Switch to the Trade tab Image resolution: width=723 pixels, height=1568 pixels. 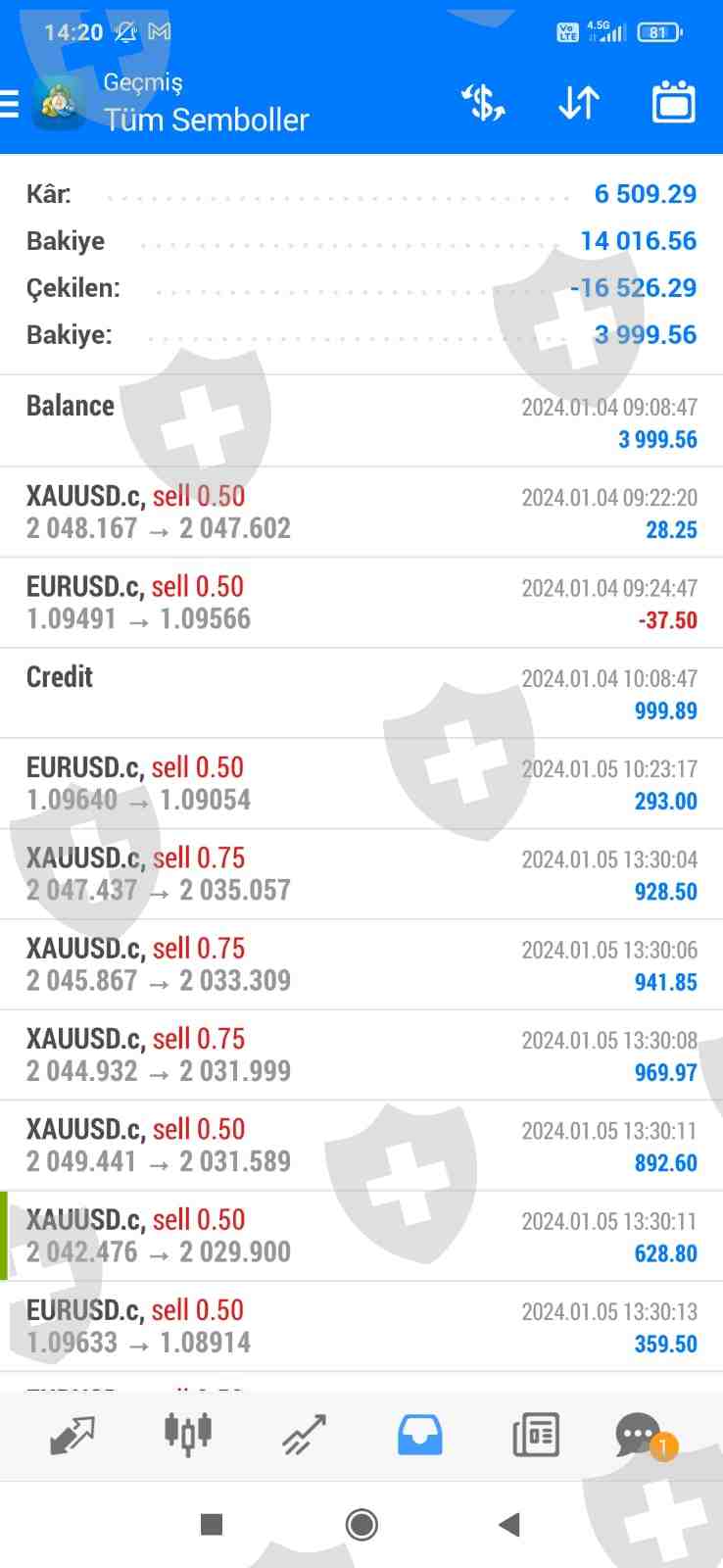tap(304, 1436)
